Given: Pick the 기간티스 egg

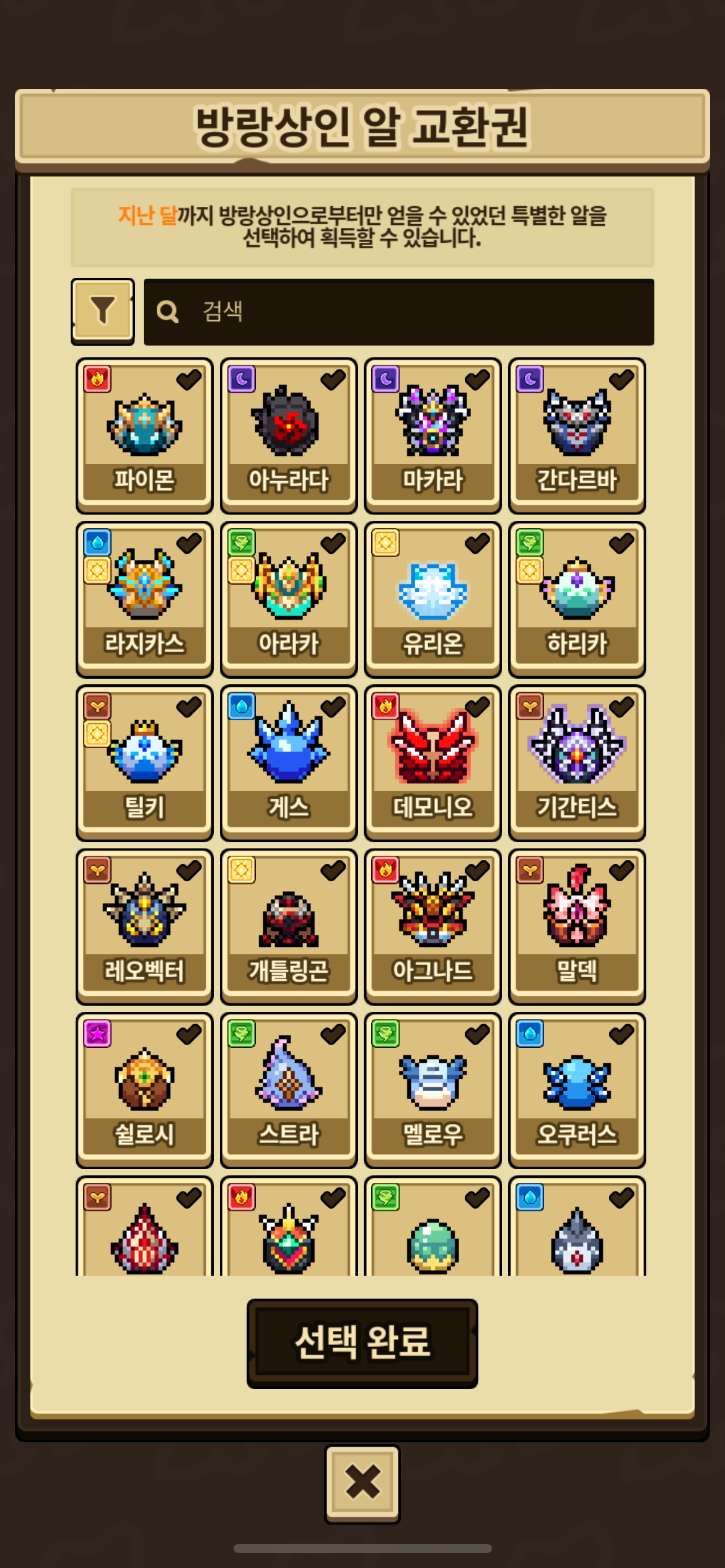Looking at the screenshot, I should (x=577, y=763).
